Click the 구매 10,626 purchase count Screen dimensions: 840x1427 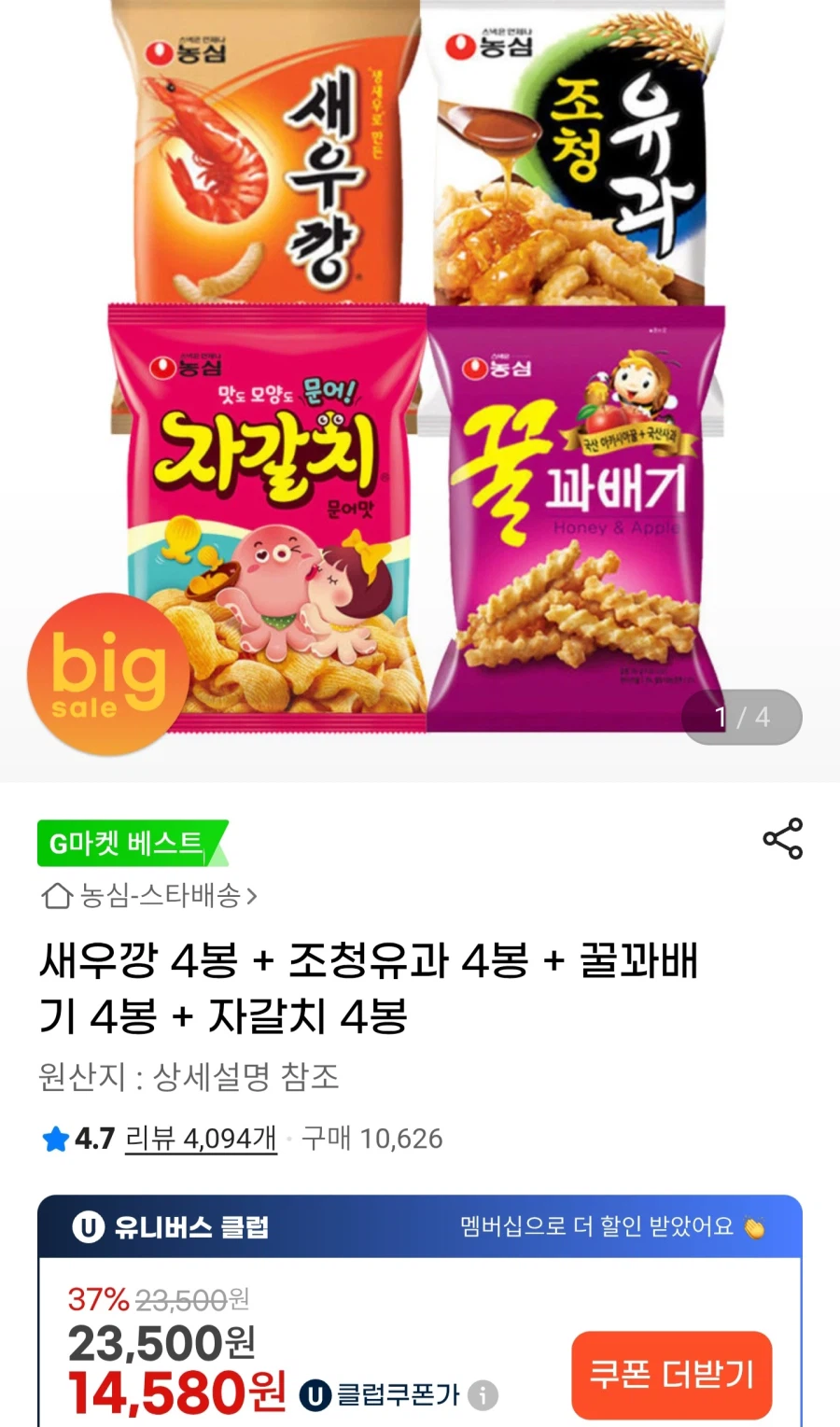pos(373,1139)
